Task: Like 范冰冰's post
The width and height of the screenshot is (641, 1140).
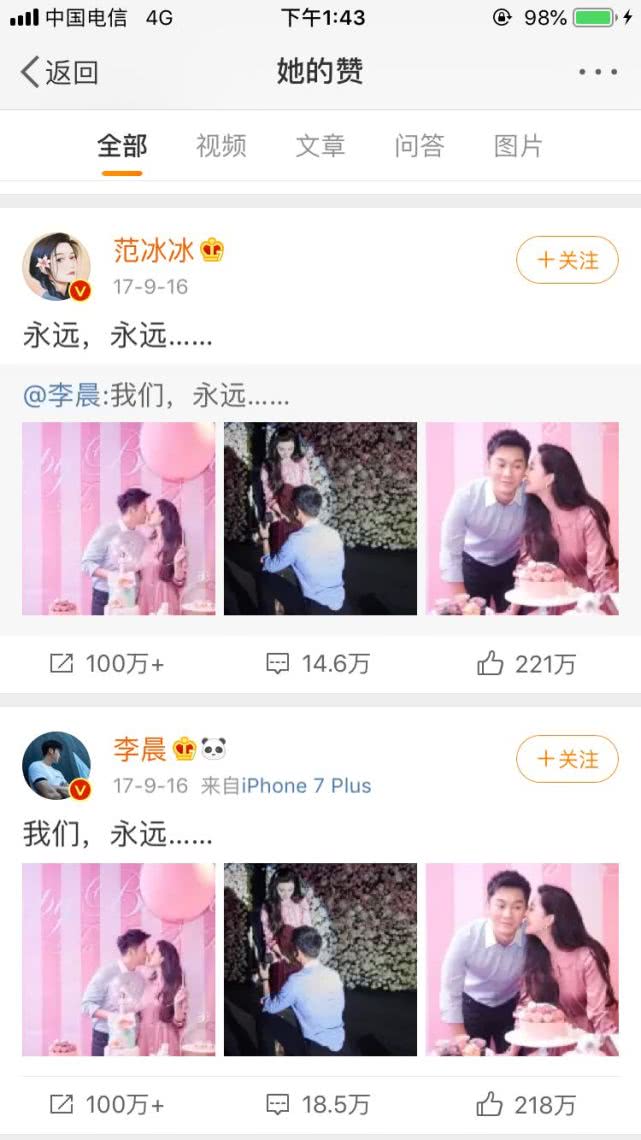Action: (x=526, y=664)
